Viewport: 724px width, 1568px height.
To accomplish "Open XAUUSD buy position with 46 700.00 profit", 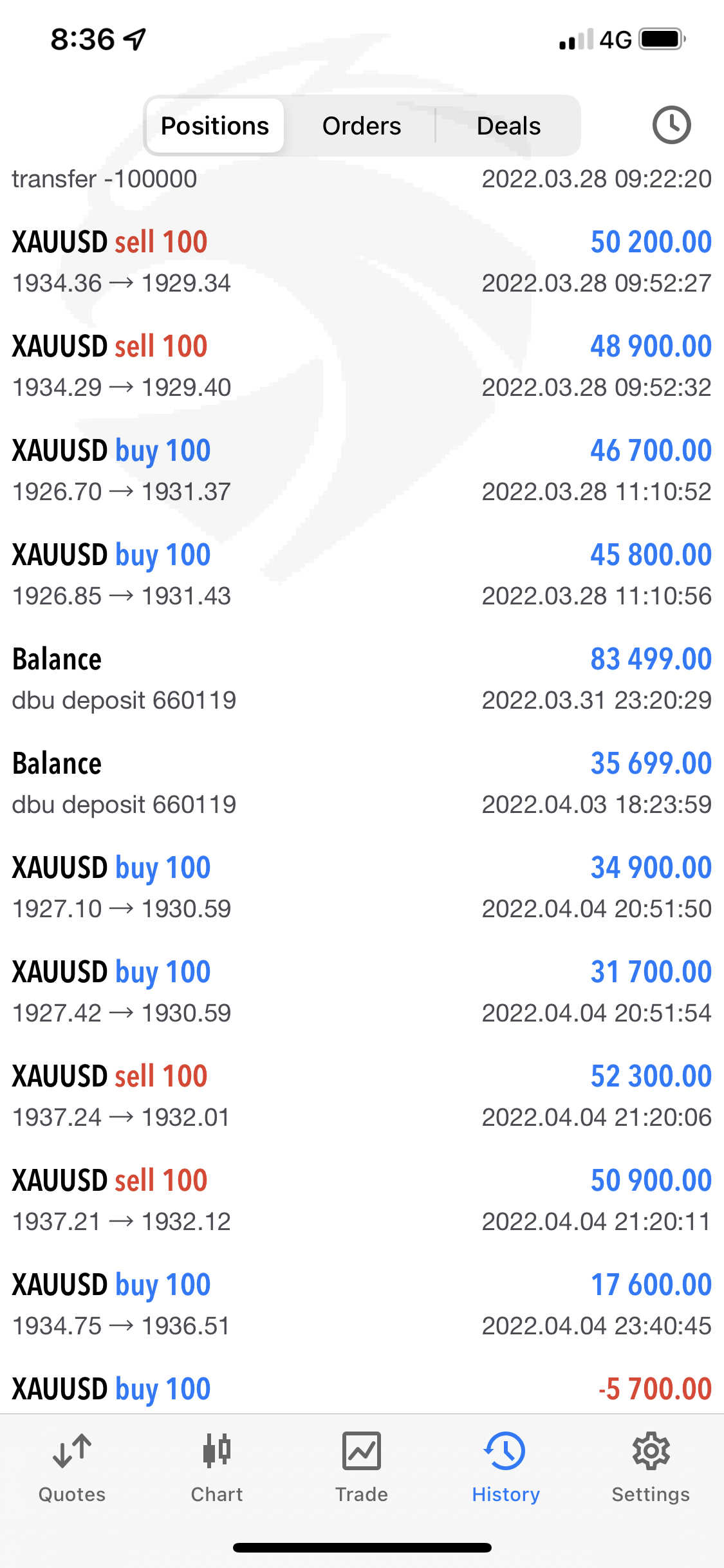I will click(x=362, y=470).
